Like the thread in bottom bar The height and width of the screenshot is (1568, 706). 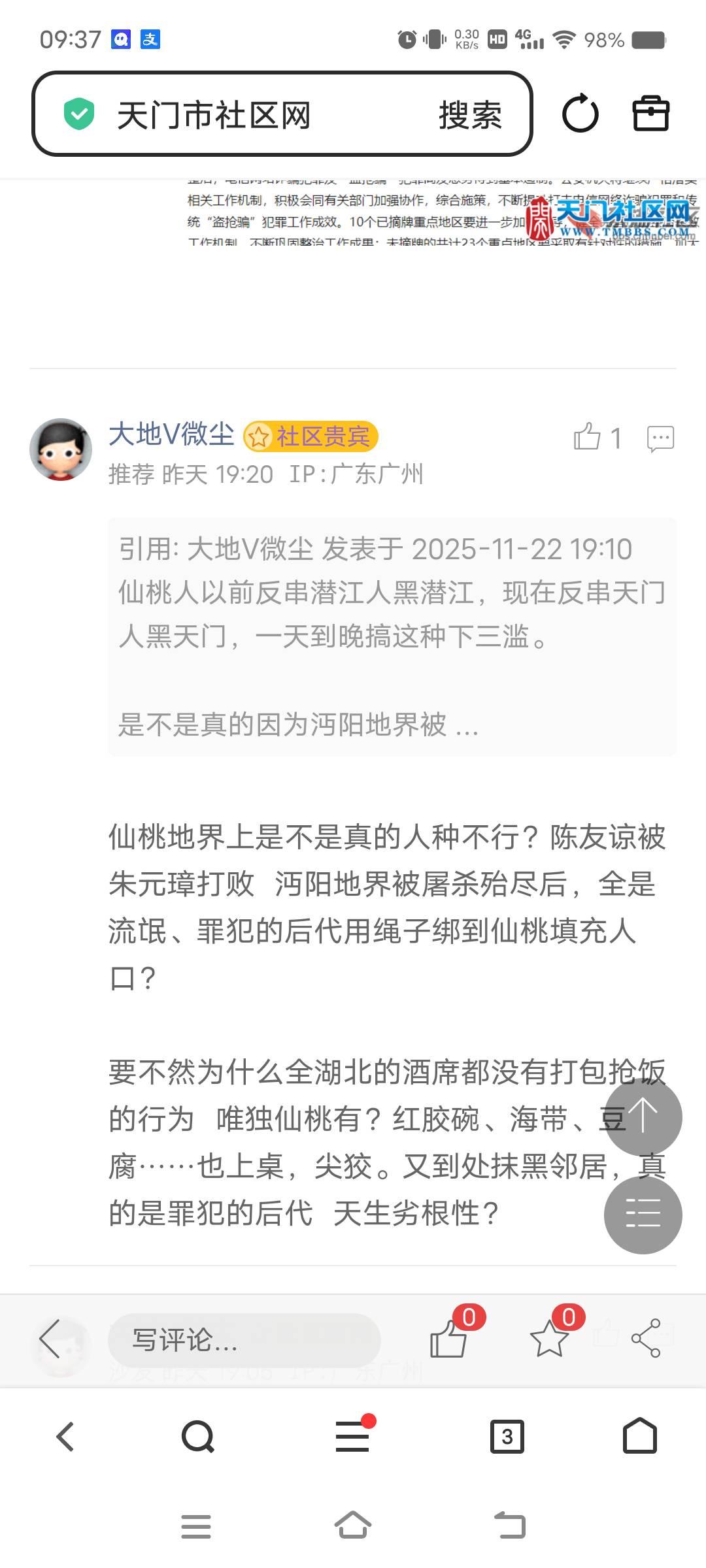coord(449,1339)
